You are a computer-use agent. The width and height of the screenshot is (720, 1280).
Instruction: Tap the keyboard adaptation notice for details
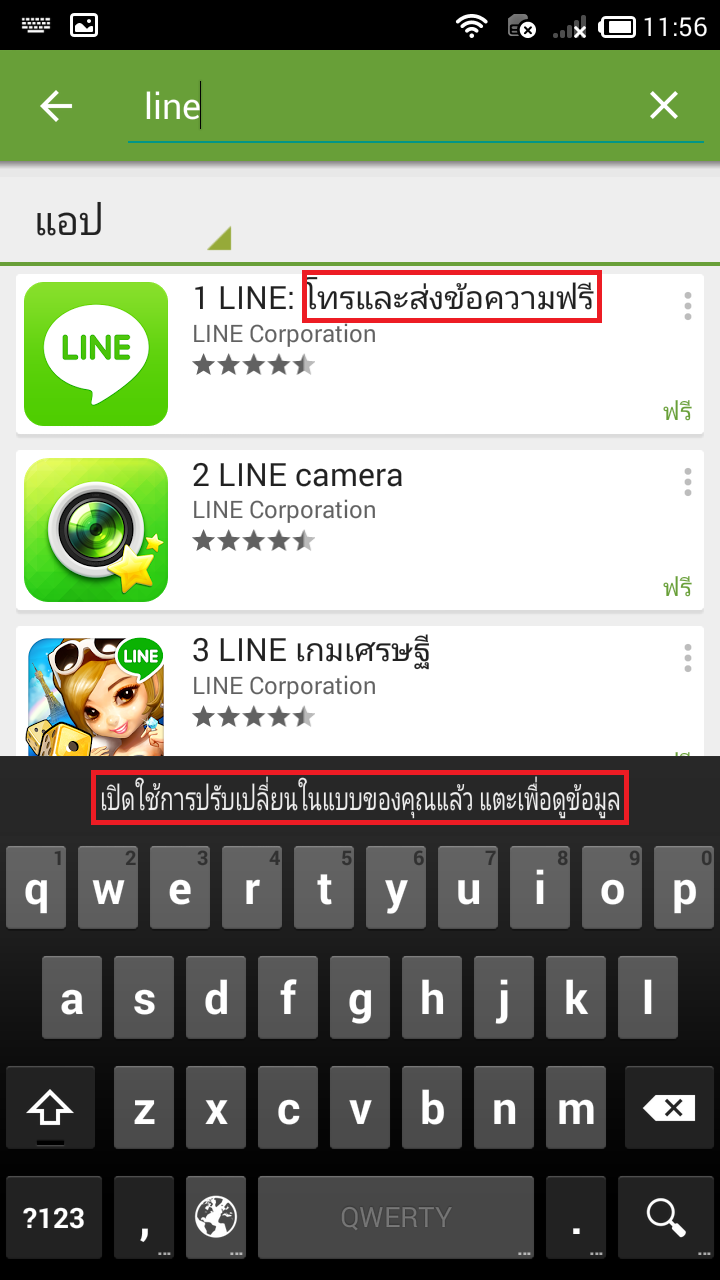[360, 798]
